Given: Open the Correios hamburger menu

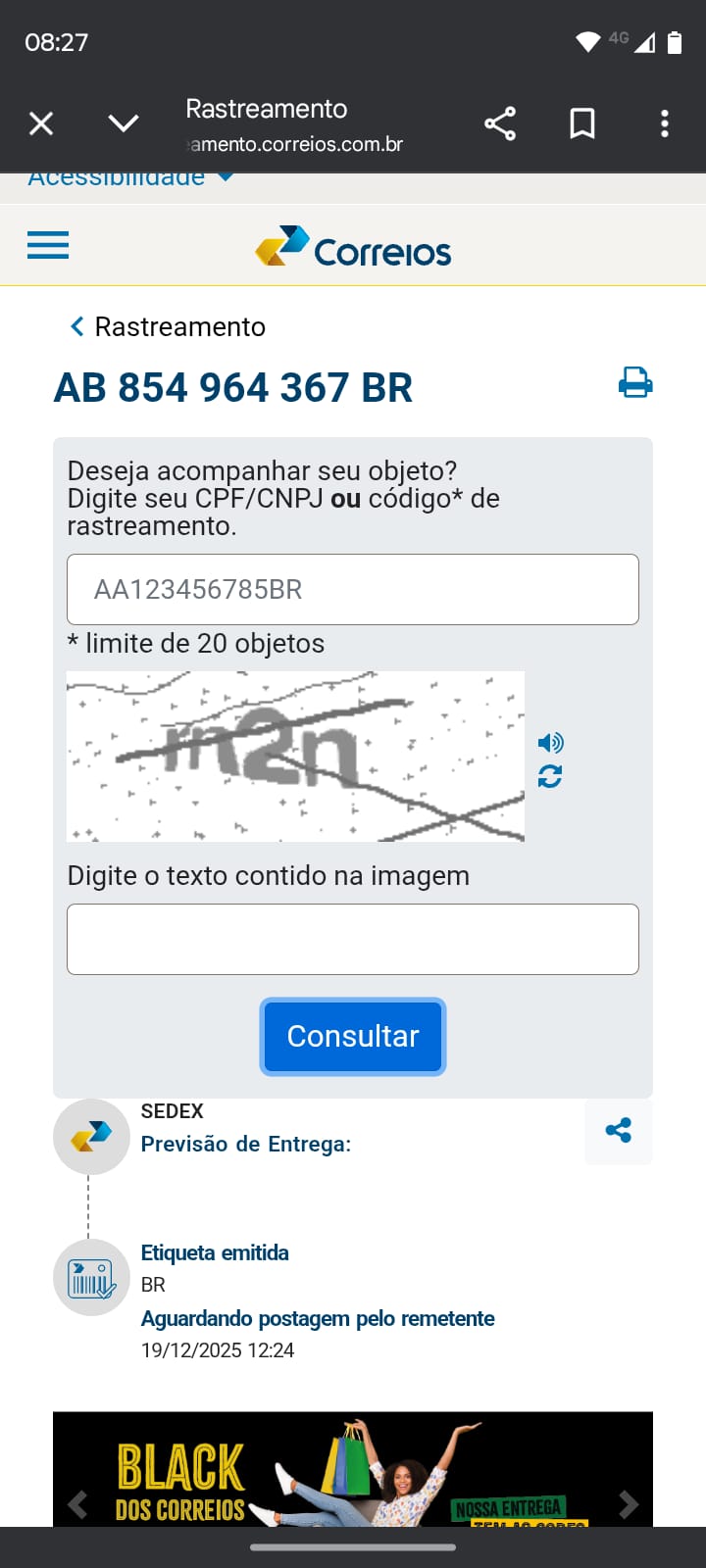Looking at the screenshot, I should pos(48,245).
